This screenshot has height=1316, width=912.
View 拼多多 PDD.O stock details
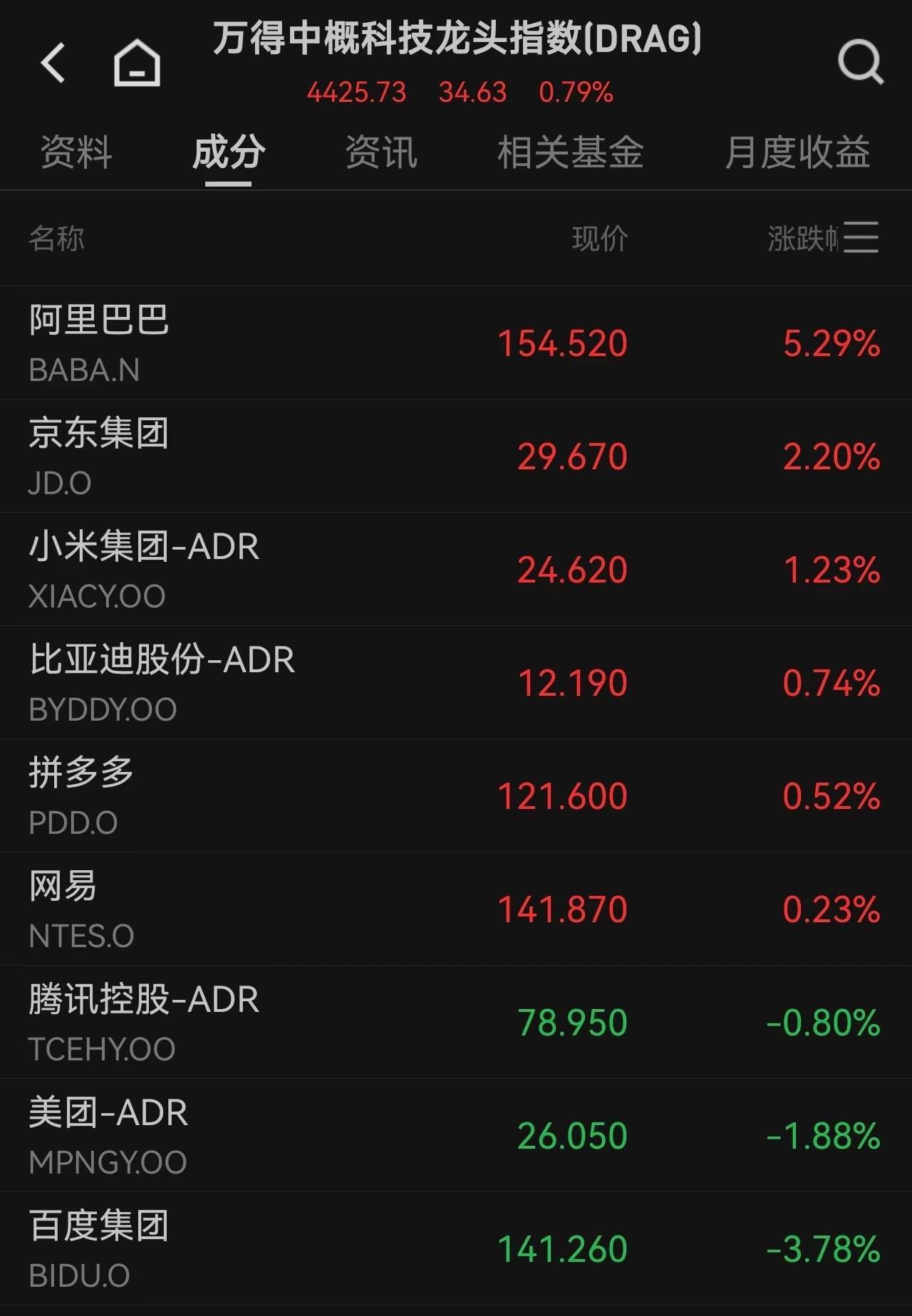[x=456, y=795]
